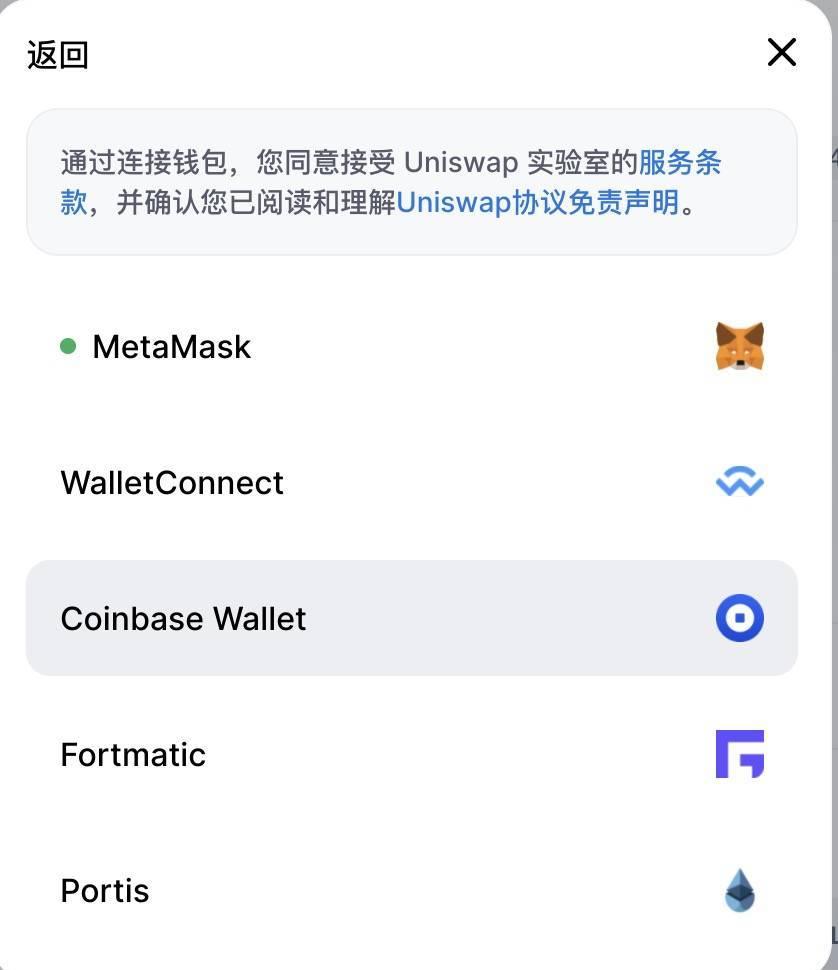The image size is (838, 970).
Task: Open the Uniswap协议免责声明 link
Action: tap(537, 202)
